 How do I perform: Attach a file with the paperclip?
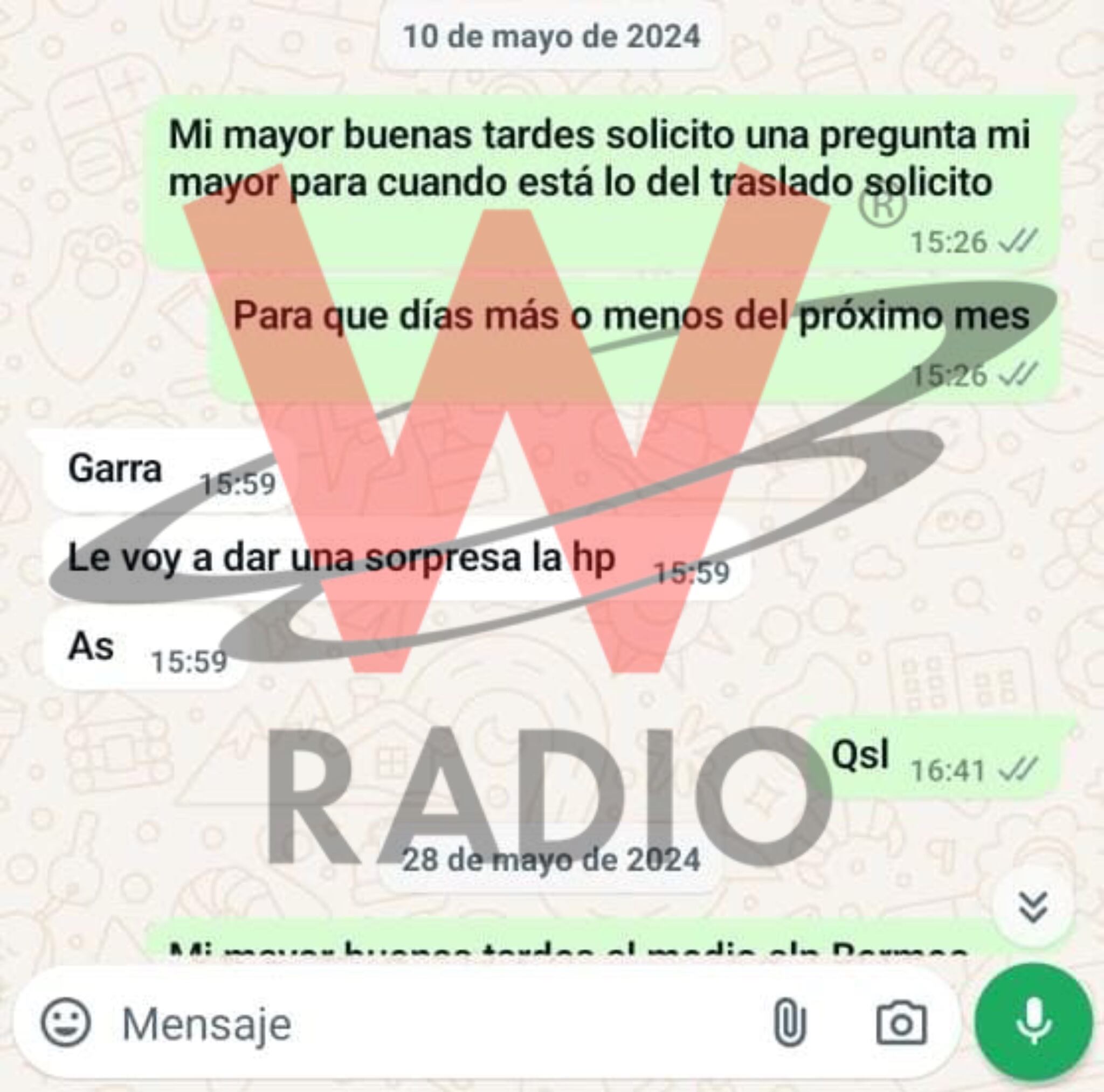tap(790, 1023)
